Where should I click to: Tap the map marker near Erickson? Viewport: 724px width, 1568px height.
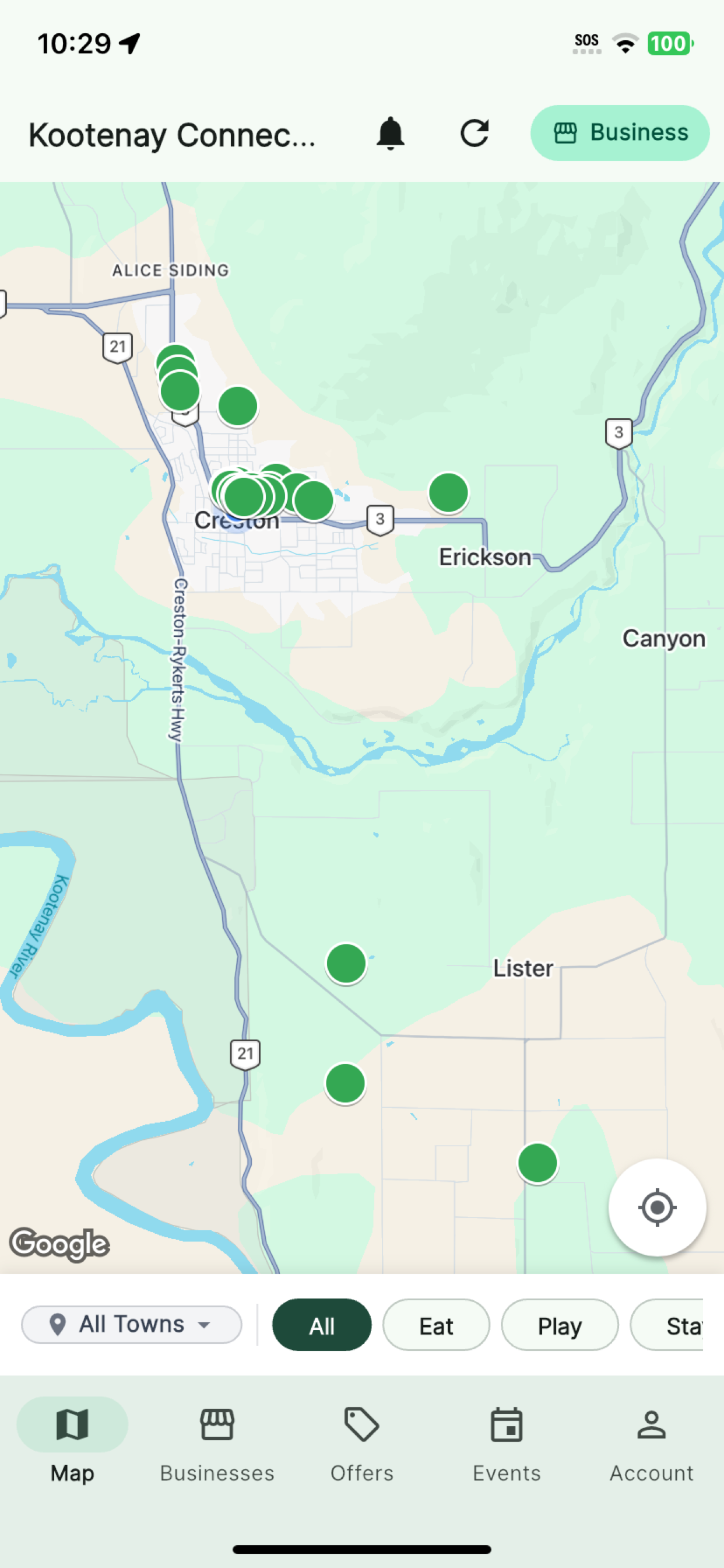(448, 492)
